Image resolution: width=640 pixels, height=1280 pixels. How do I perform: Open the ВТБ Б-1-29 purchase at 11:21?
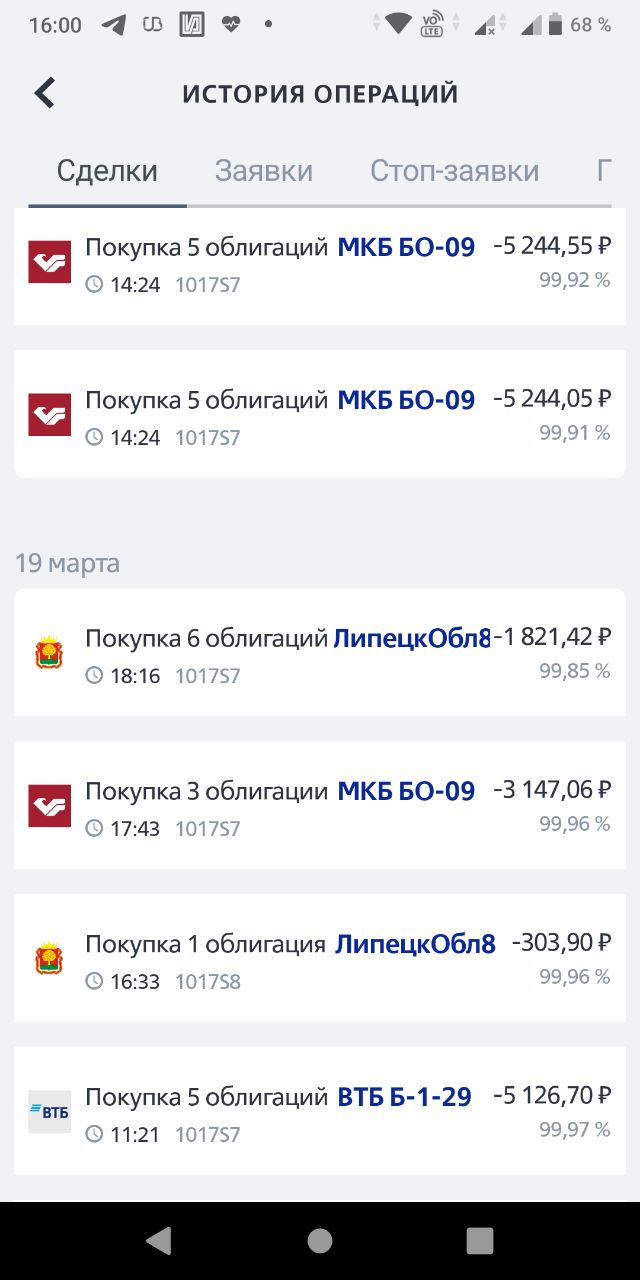coord(320,1111)
